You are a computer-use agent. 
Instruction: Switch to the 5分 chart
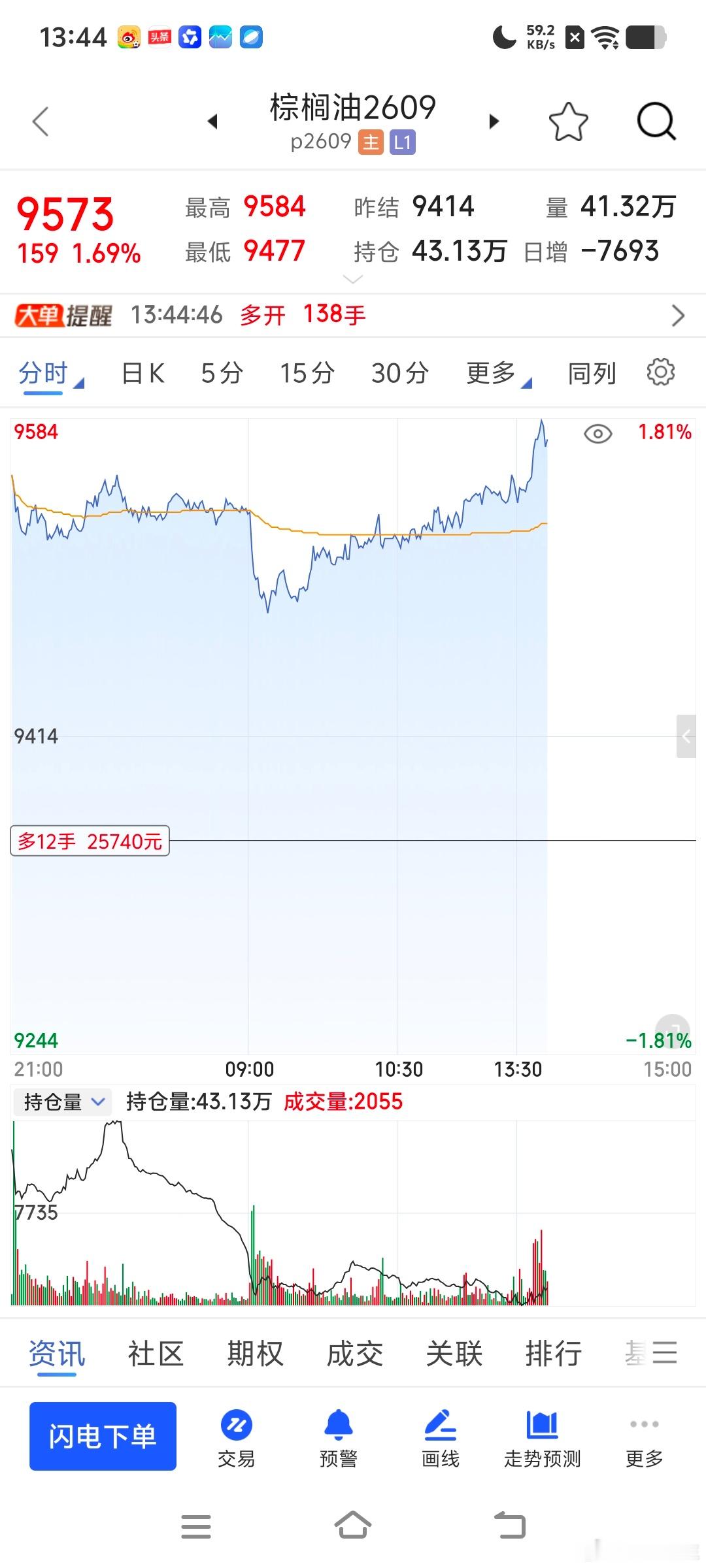(x=222, y=374)
